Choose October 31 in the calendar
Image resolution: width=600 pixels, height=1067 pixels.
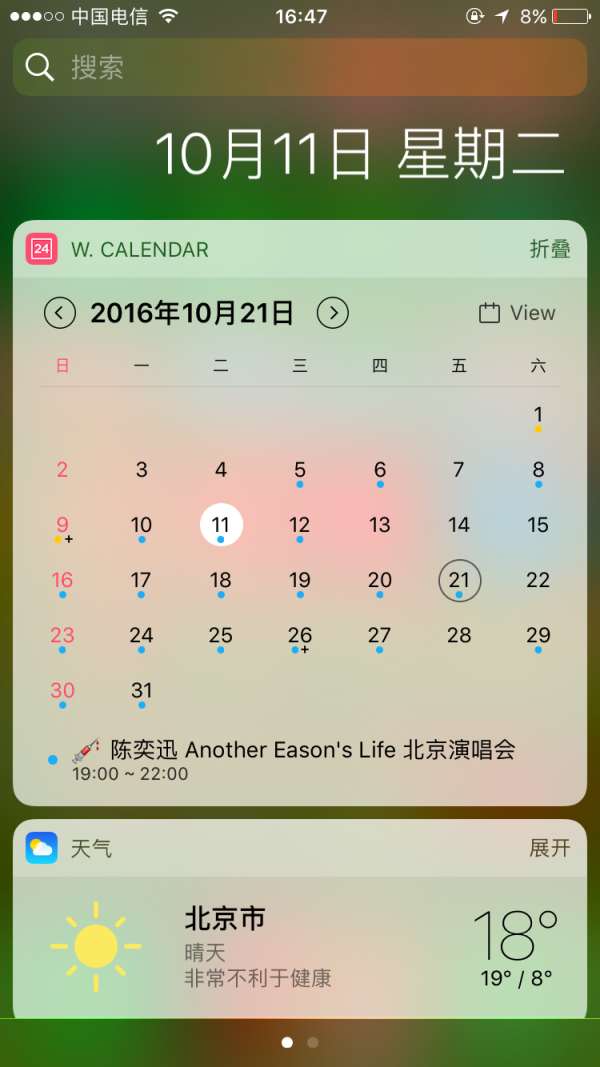[x=141, y=693]
